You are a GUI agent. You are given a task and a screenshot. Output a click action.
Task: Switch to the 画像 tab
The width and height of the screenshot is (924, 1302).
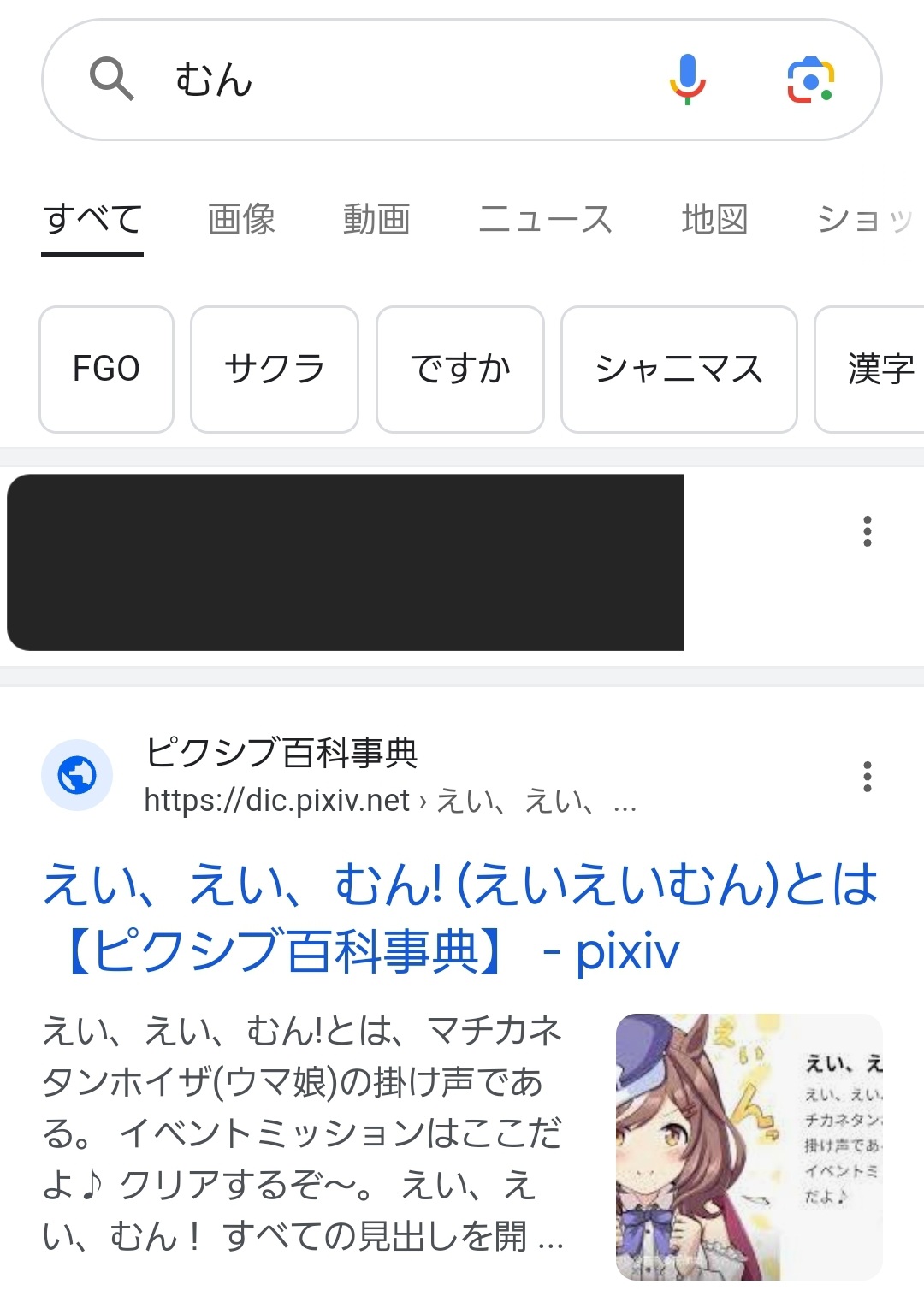click(241, 219)
